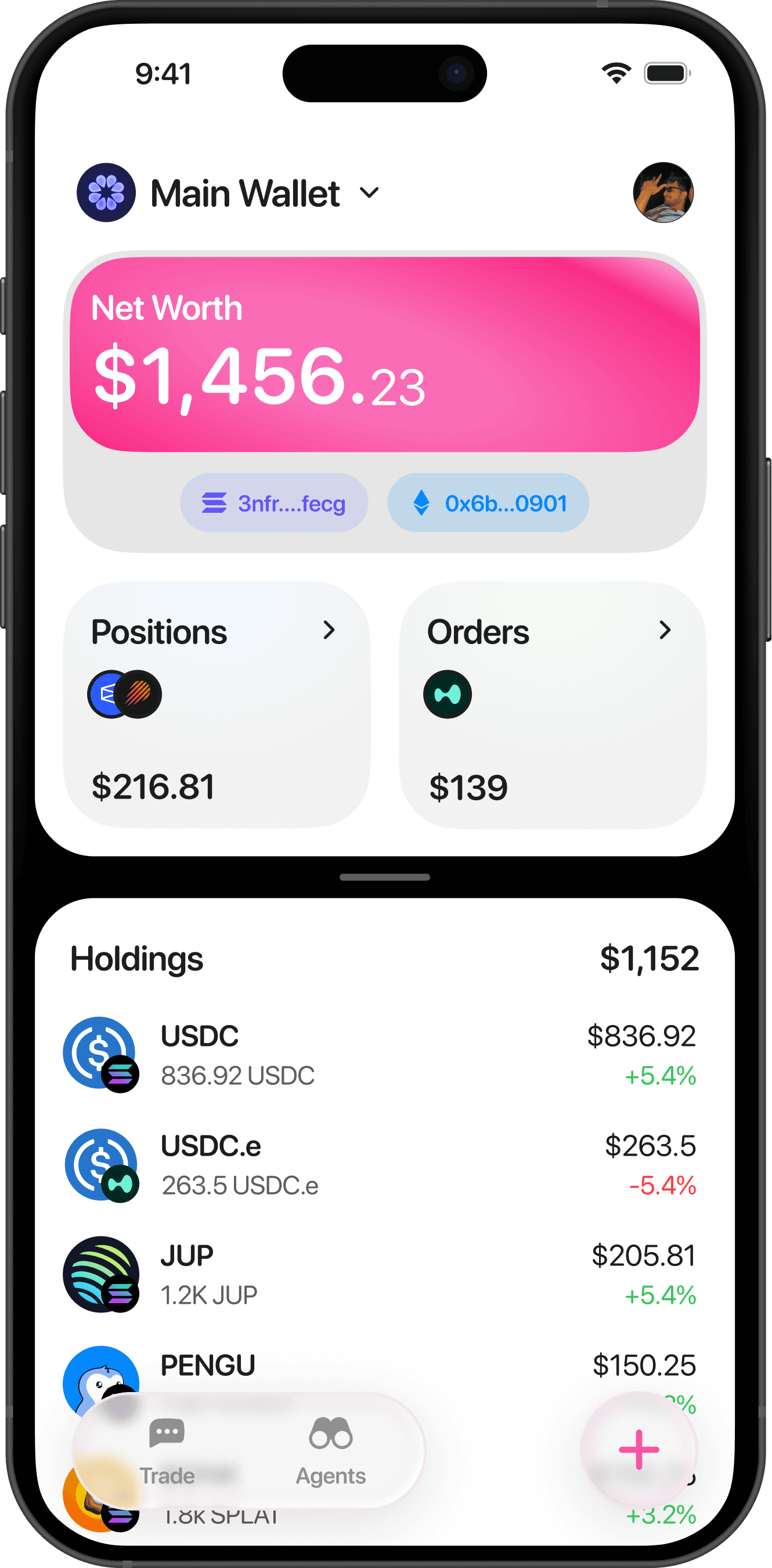Open the Positions card
This screenshot has height=1568, width=772.
pos(217,705)
